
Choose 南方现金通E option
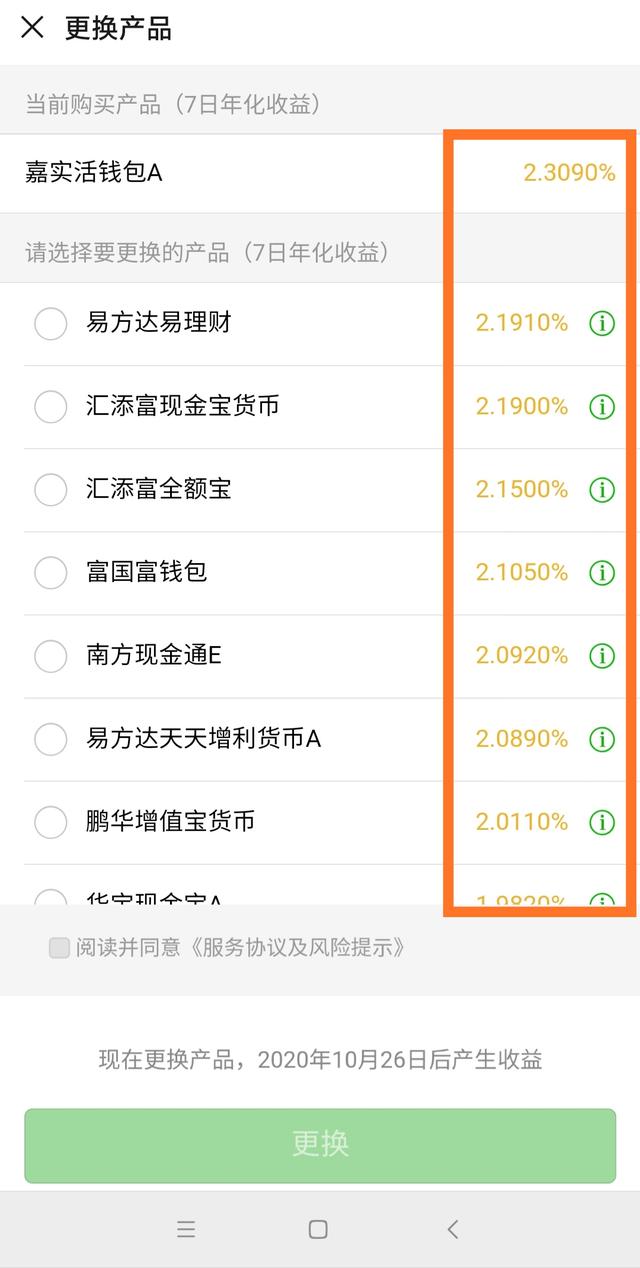click(x=50, y=655)
